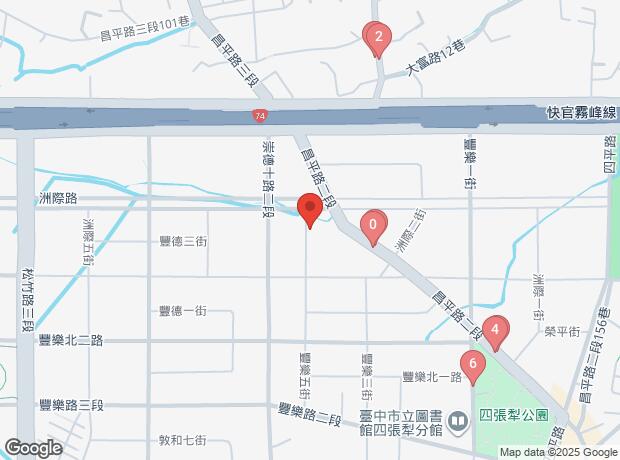Screen dimensions: 620x460
Task: Select the marker labeled 0
Action: coord(373,226)
